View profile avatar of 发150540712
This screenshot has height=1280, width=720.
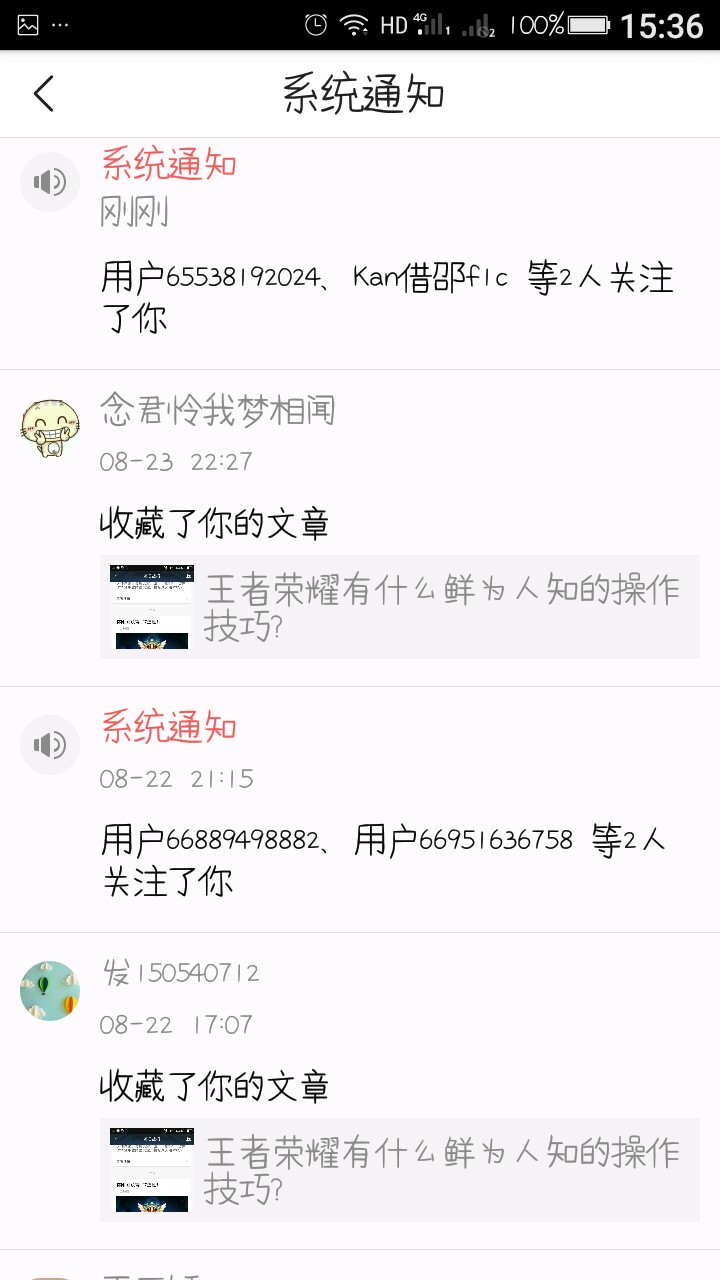[x=50, y=990]
